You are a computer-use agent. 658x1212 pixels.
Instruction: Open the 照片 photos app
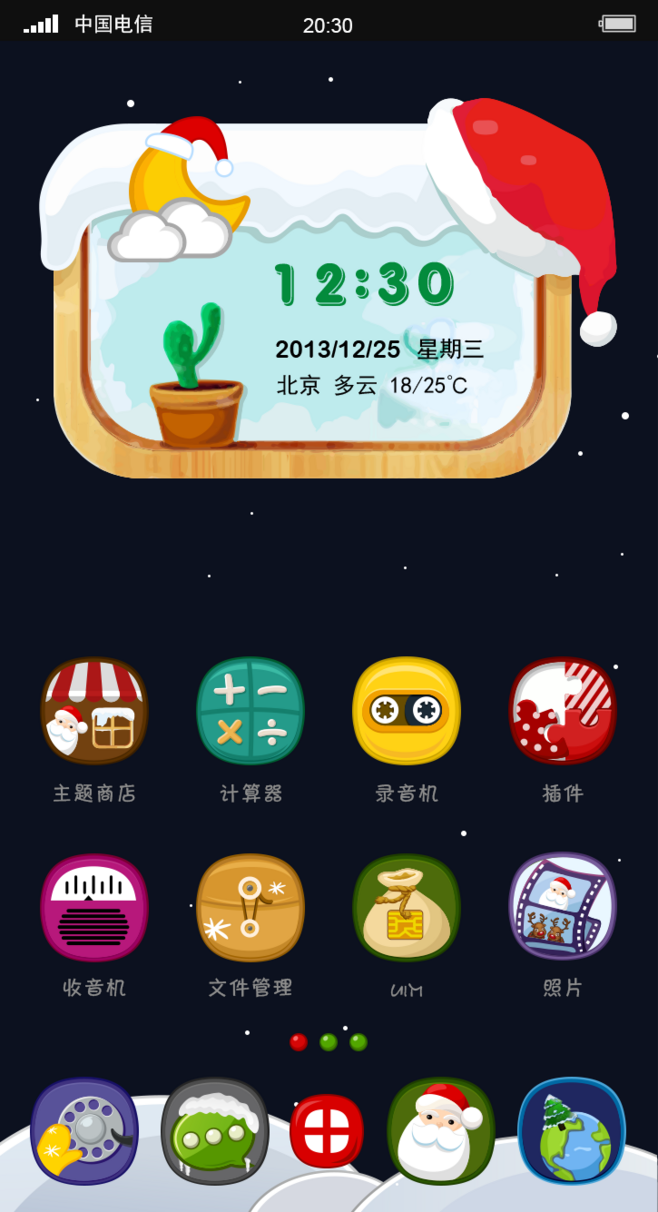tap(562, 907)
